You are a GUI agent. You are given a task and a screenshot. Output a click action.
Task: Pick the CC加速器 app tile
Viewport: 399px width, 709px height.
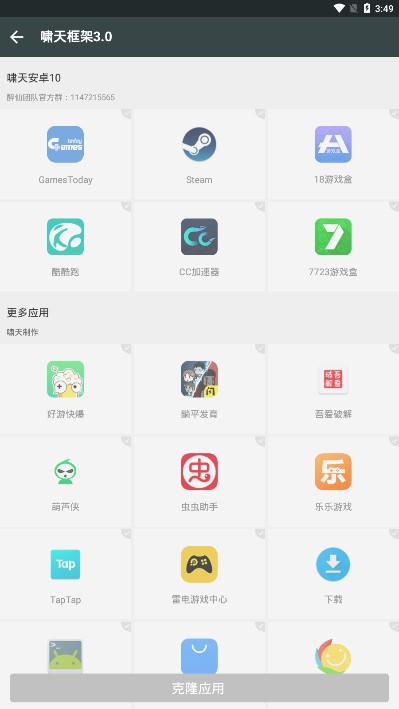point(200,246)
